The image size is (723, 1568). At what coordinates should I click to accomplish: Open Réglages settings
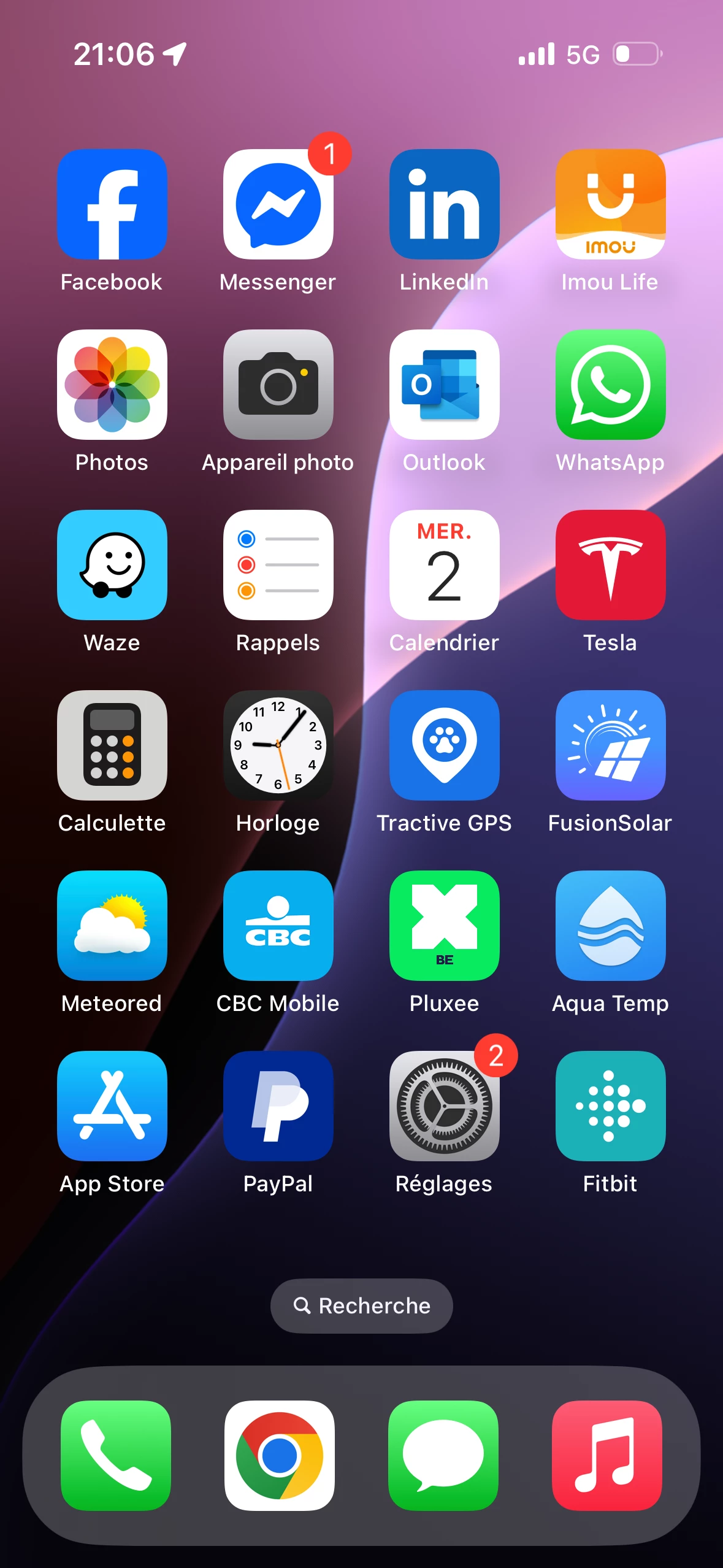pyautogui.click(x=445, y=1106)
